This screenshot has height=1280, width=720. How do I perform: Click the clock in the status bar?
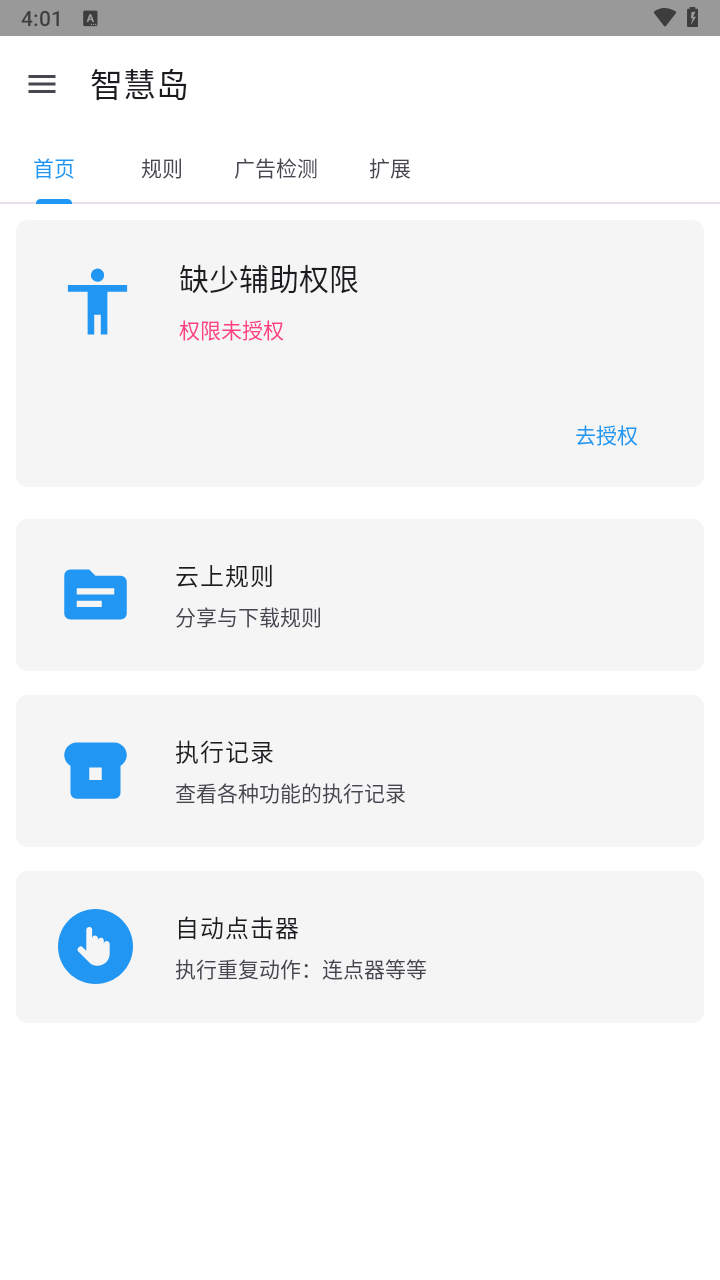pos(42,16)
